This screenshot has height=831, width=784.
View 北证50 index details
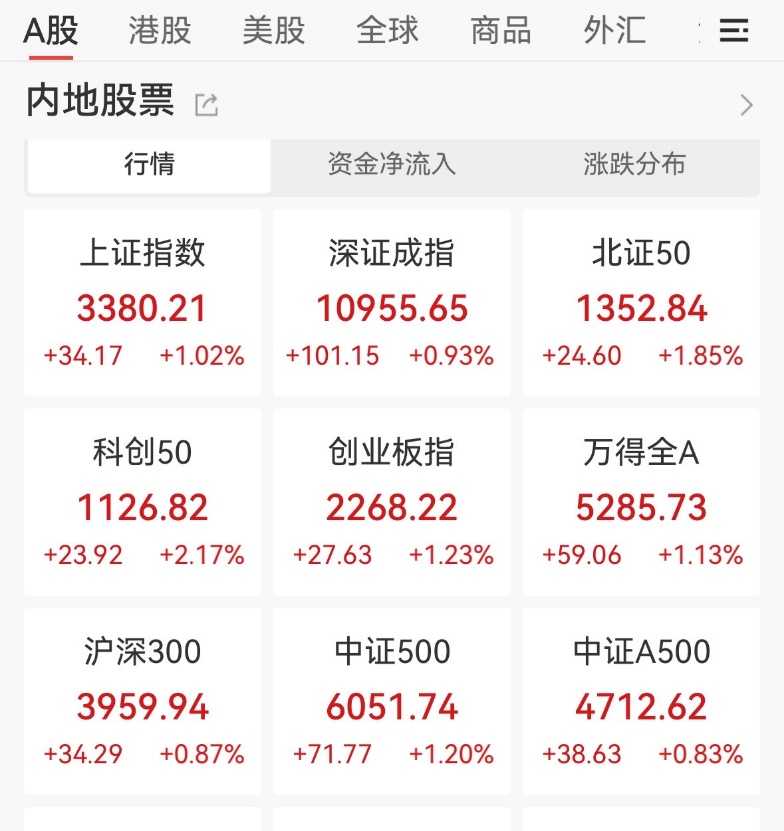coord(641,302)
